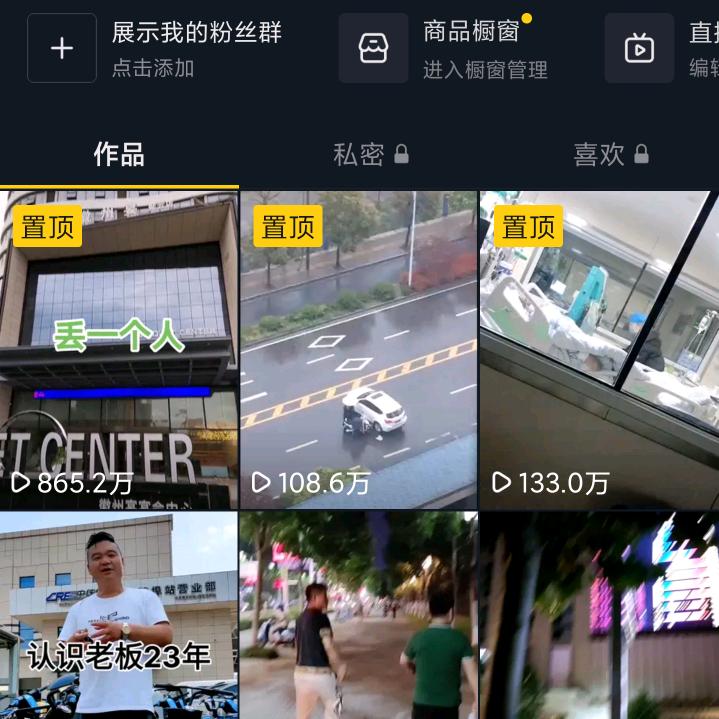Switch to the 作品 tab
719x719 pixels.
(119, 155)
